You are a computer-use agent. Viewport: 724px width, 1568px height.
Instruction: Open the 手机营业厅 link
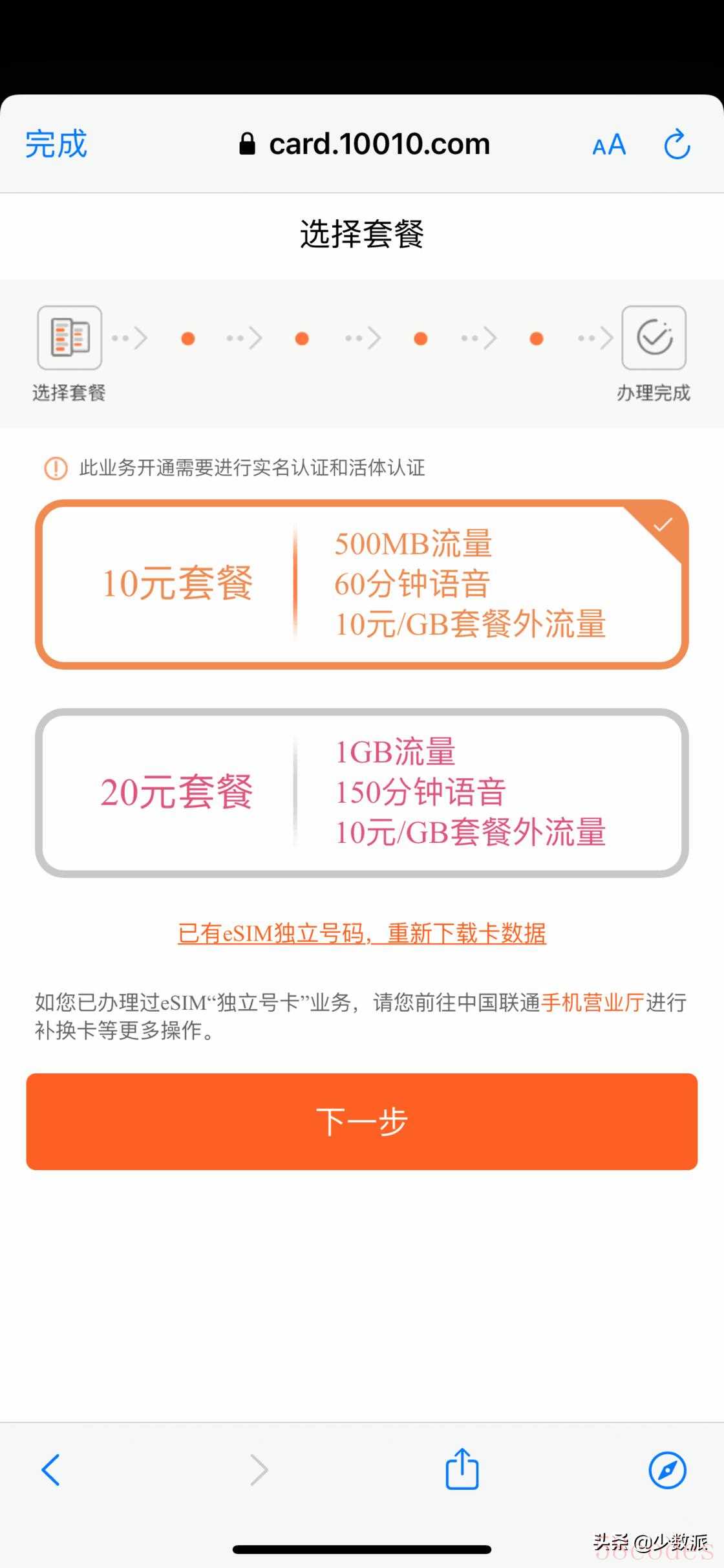click(x=592, y=1002)
